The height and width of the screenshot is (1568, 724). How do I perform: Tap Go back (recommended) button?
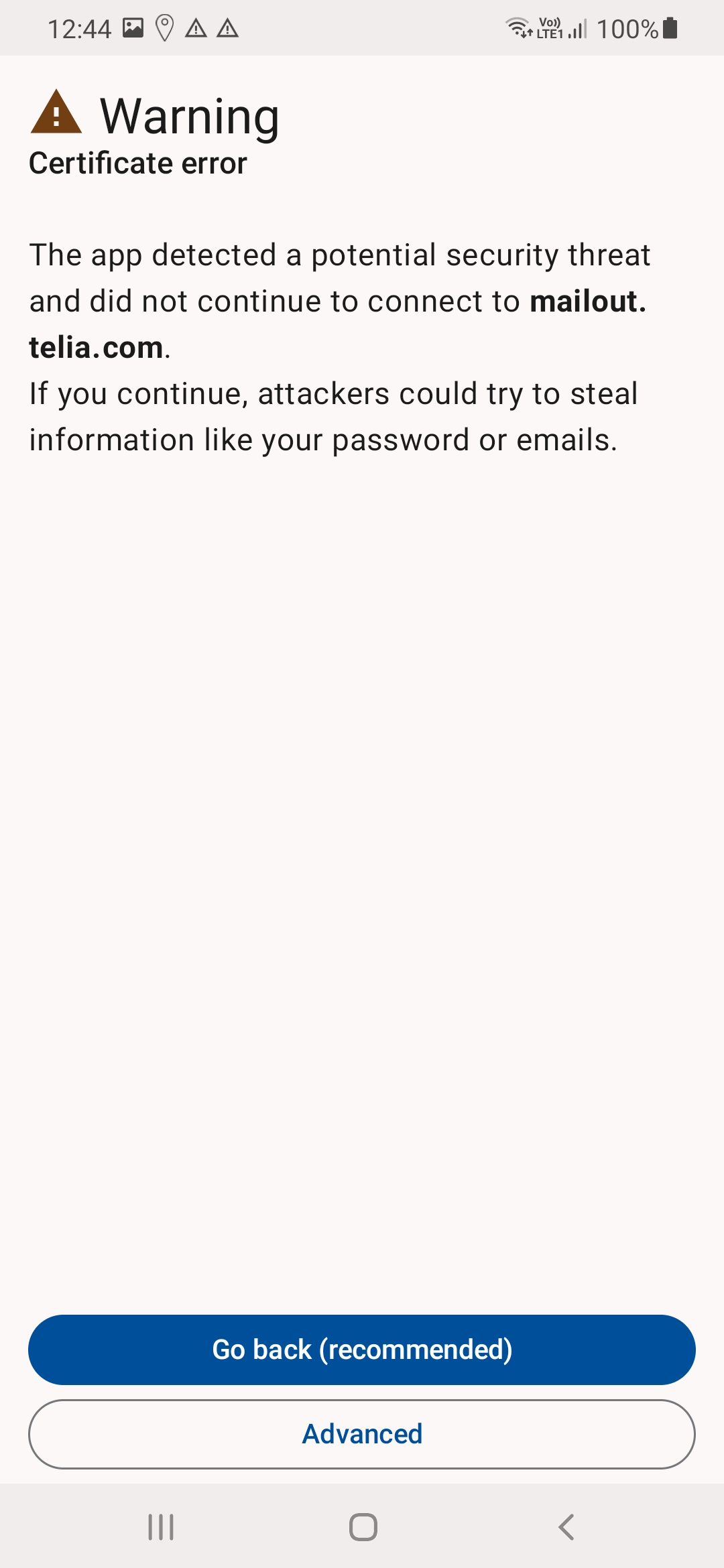362,1350
